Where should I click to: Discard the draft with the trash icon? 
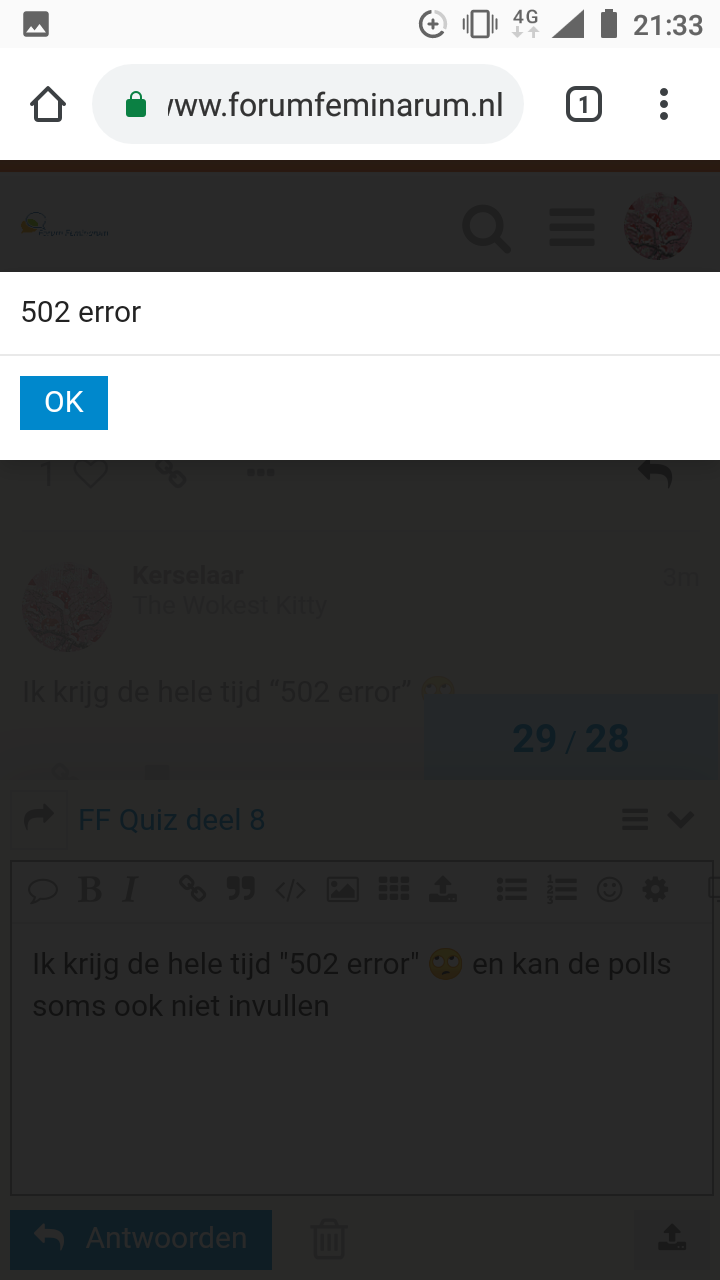click(329, 1239)
